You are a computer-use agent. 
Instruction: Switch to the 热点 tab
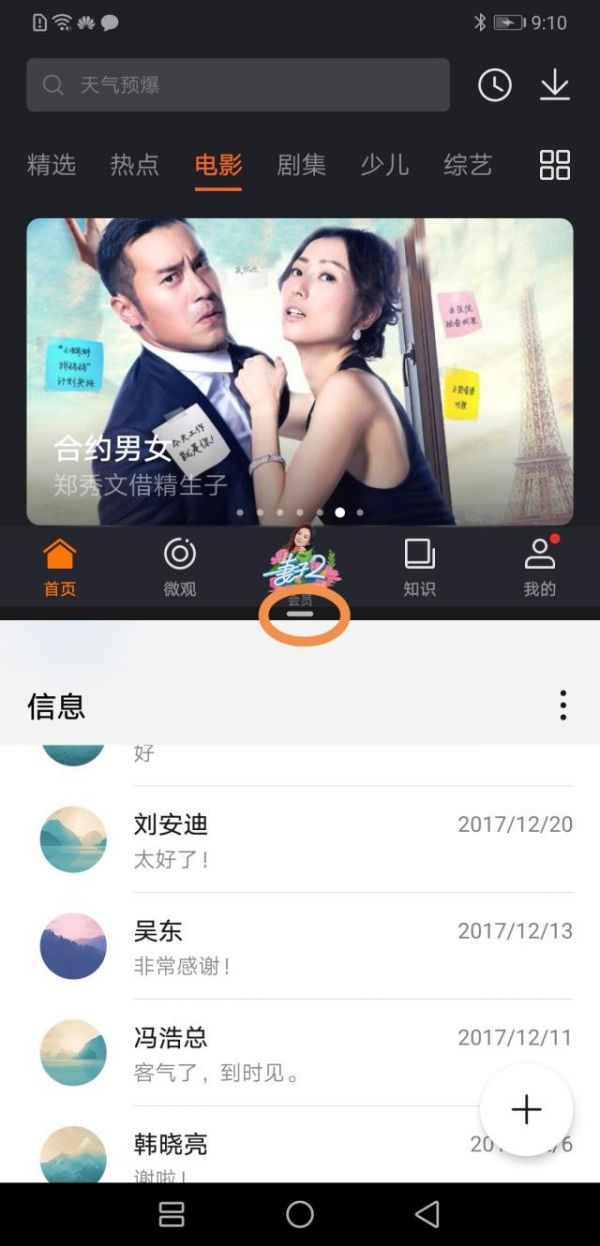pyautogui.click(x=134, y=165)
